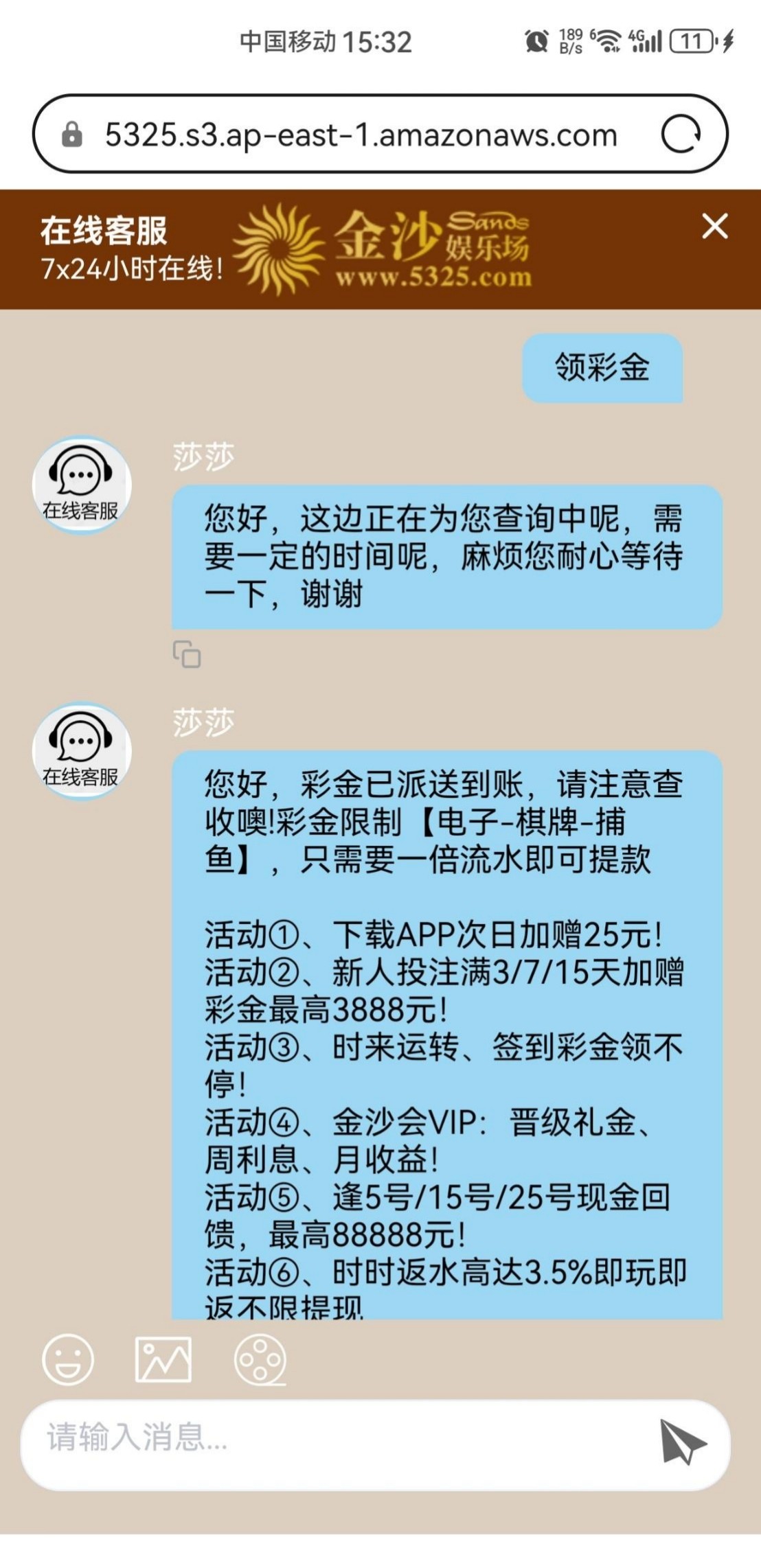Copy 莎莎's first reply message
The width and height of the screenshot is (761, 1568).
pos(187,654)
